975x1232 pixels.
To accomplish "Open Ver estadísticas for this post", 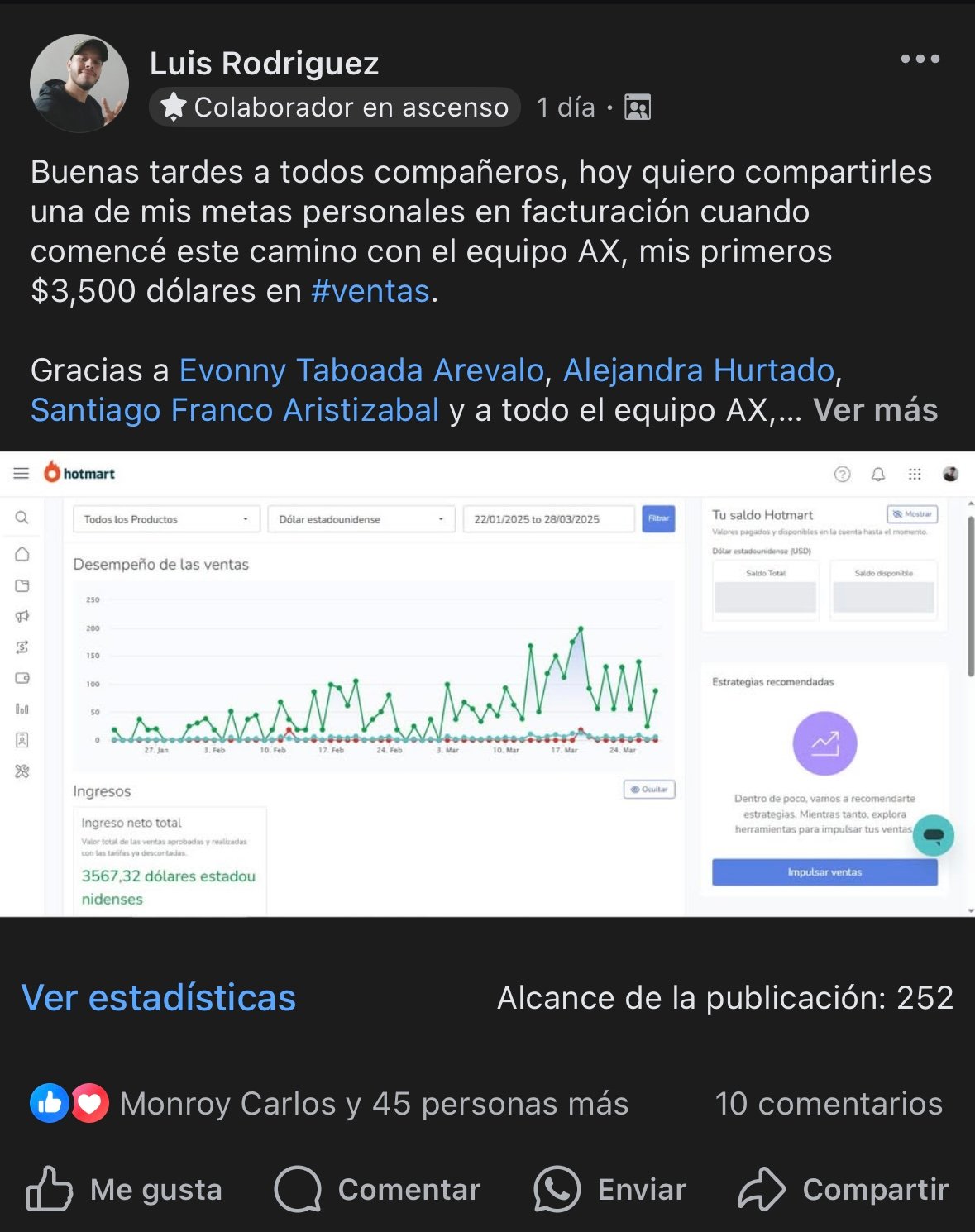I will (159, 998).
